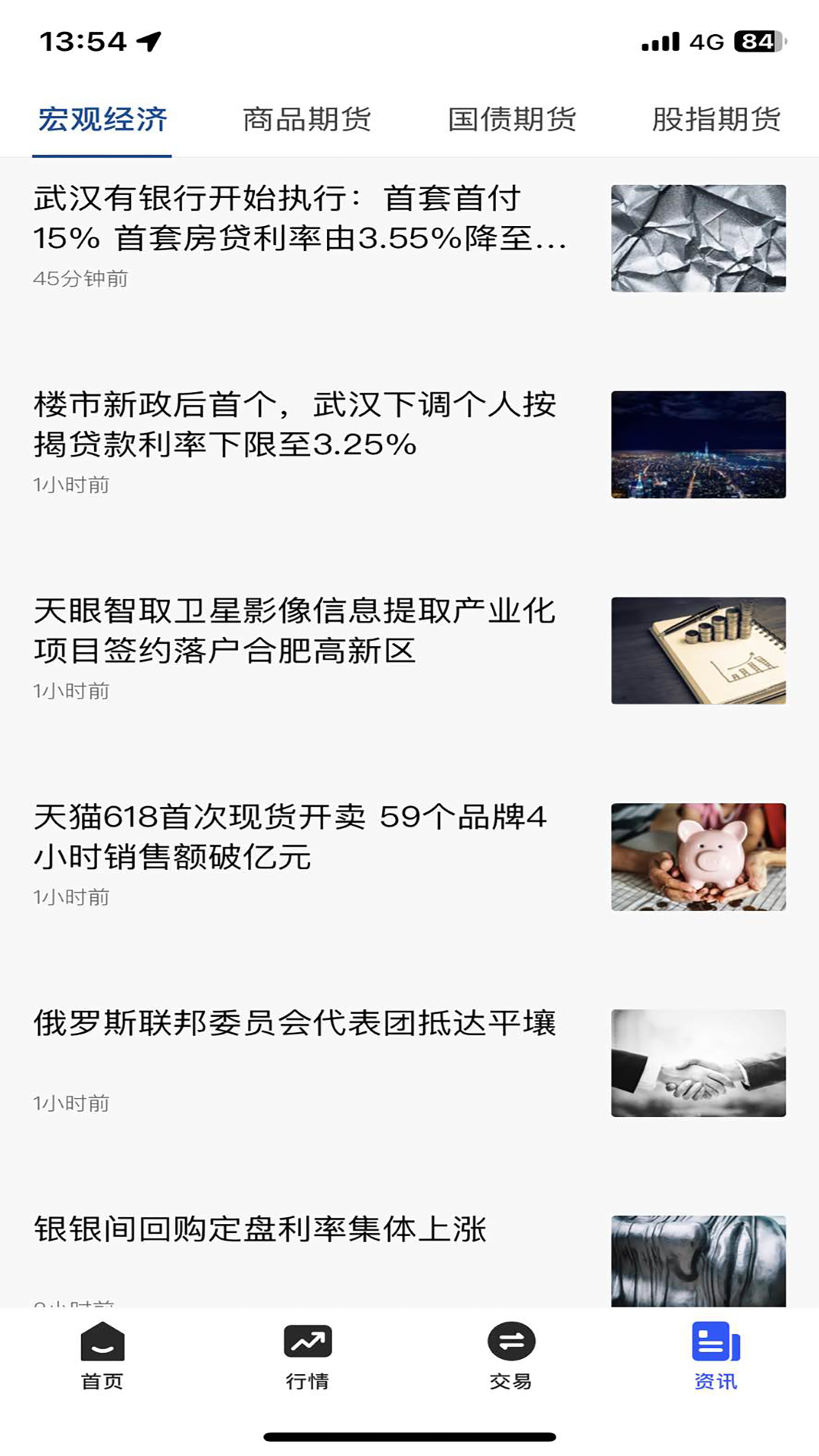819x1456 pixels.
Task: Open the 交易 trading tab
Action: click(x=511, y=1356)
